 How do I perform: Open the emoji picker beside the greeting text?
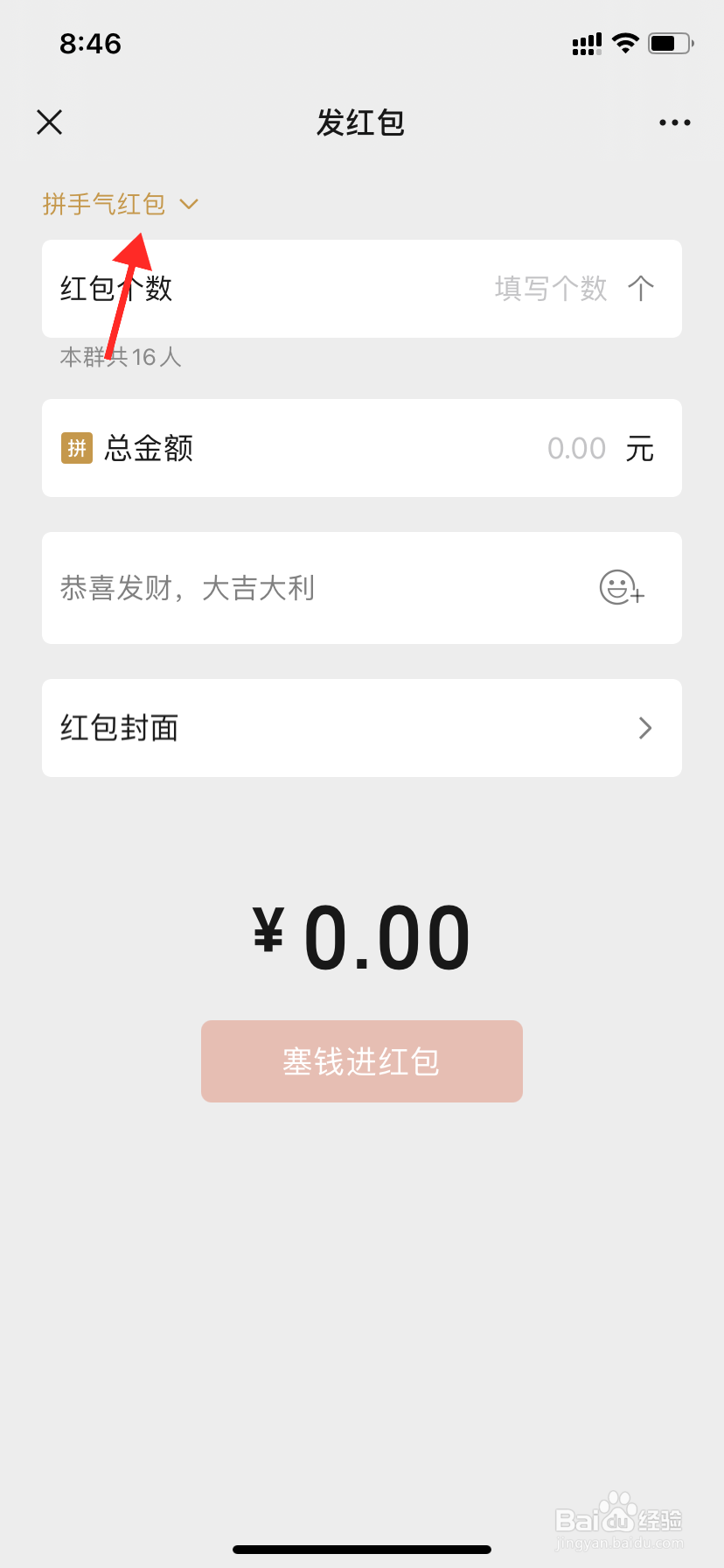(x=621, y=588)
